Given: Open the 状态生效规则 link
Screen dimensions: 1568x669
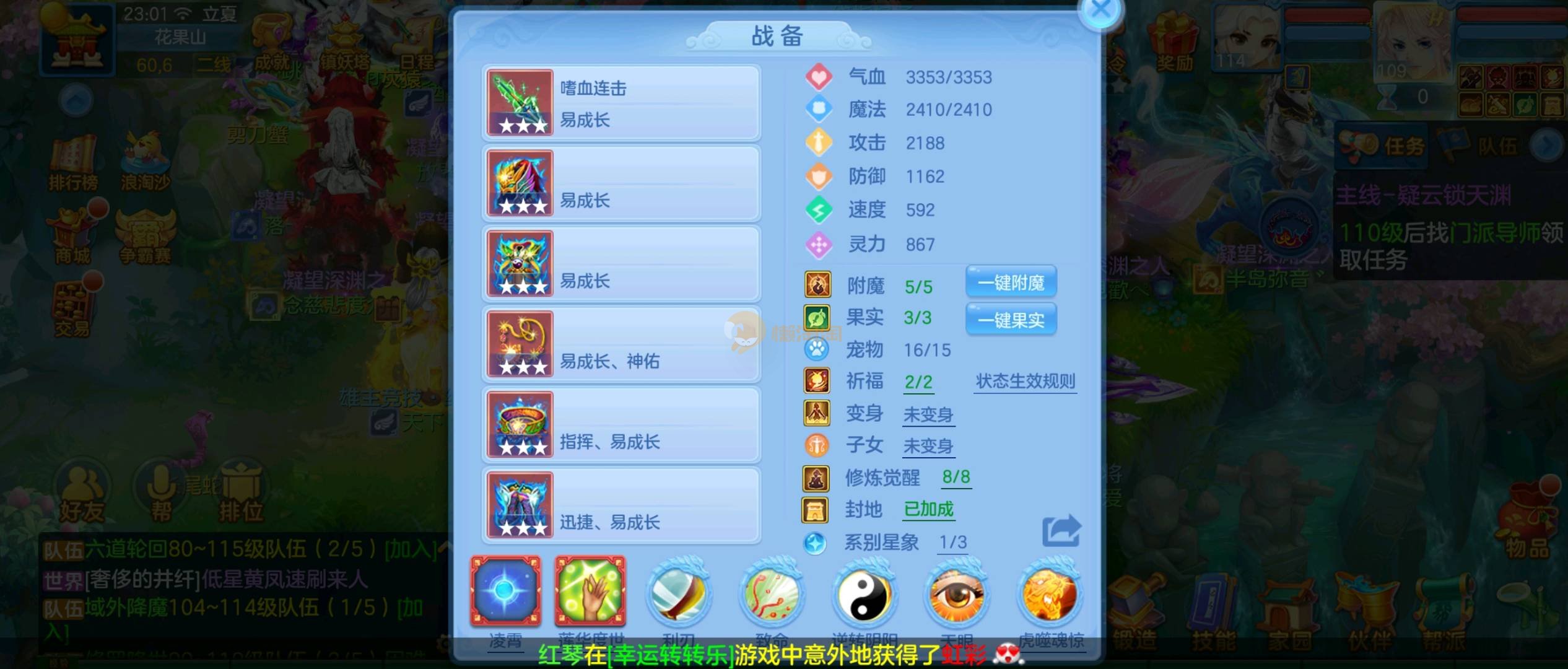Looking at the screenshot, I should (x=1026, y=381).
